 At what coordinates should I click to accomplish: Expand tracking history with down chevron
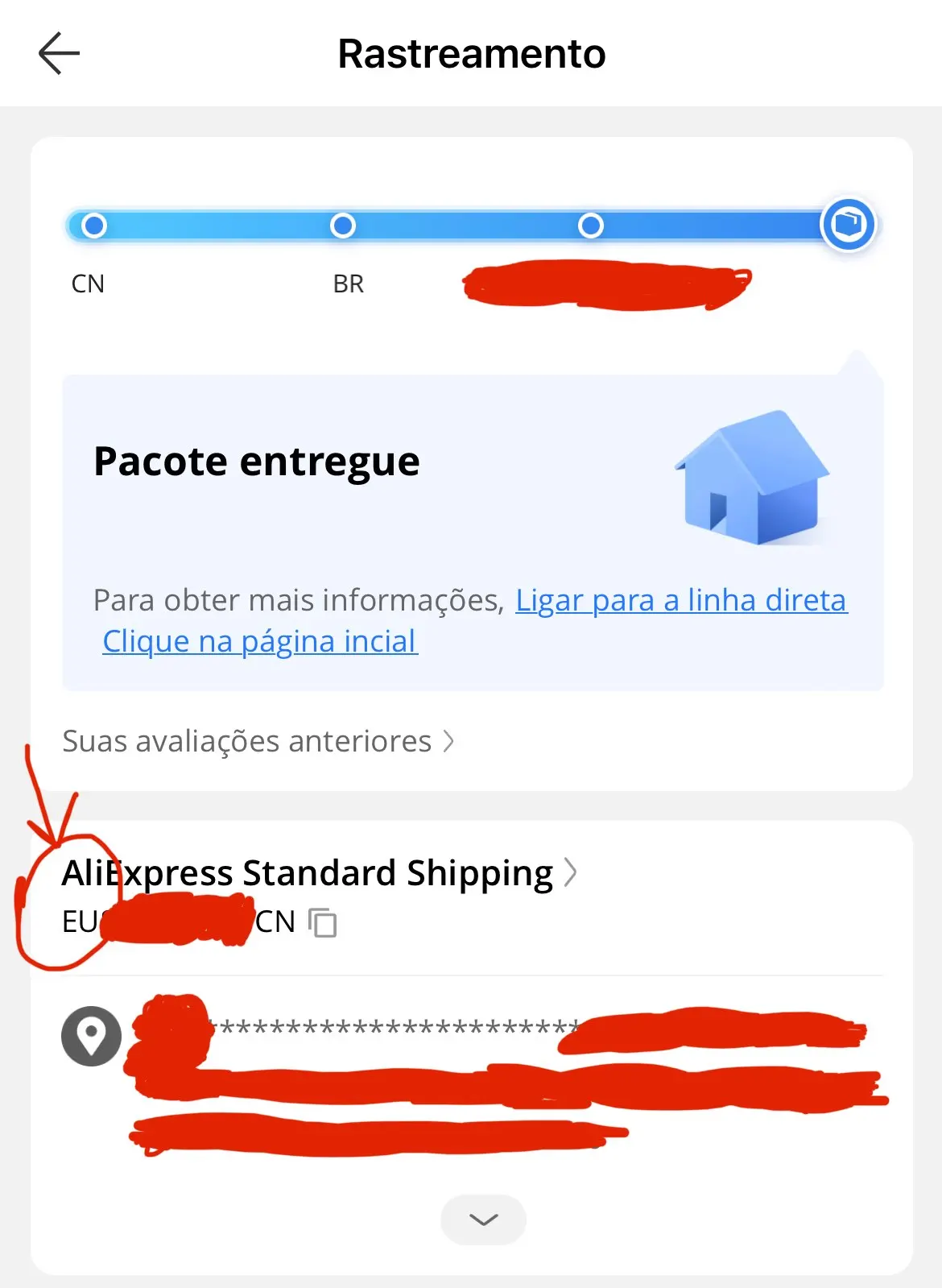[483, 1220]
